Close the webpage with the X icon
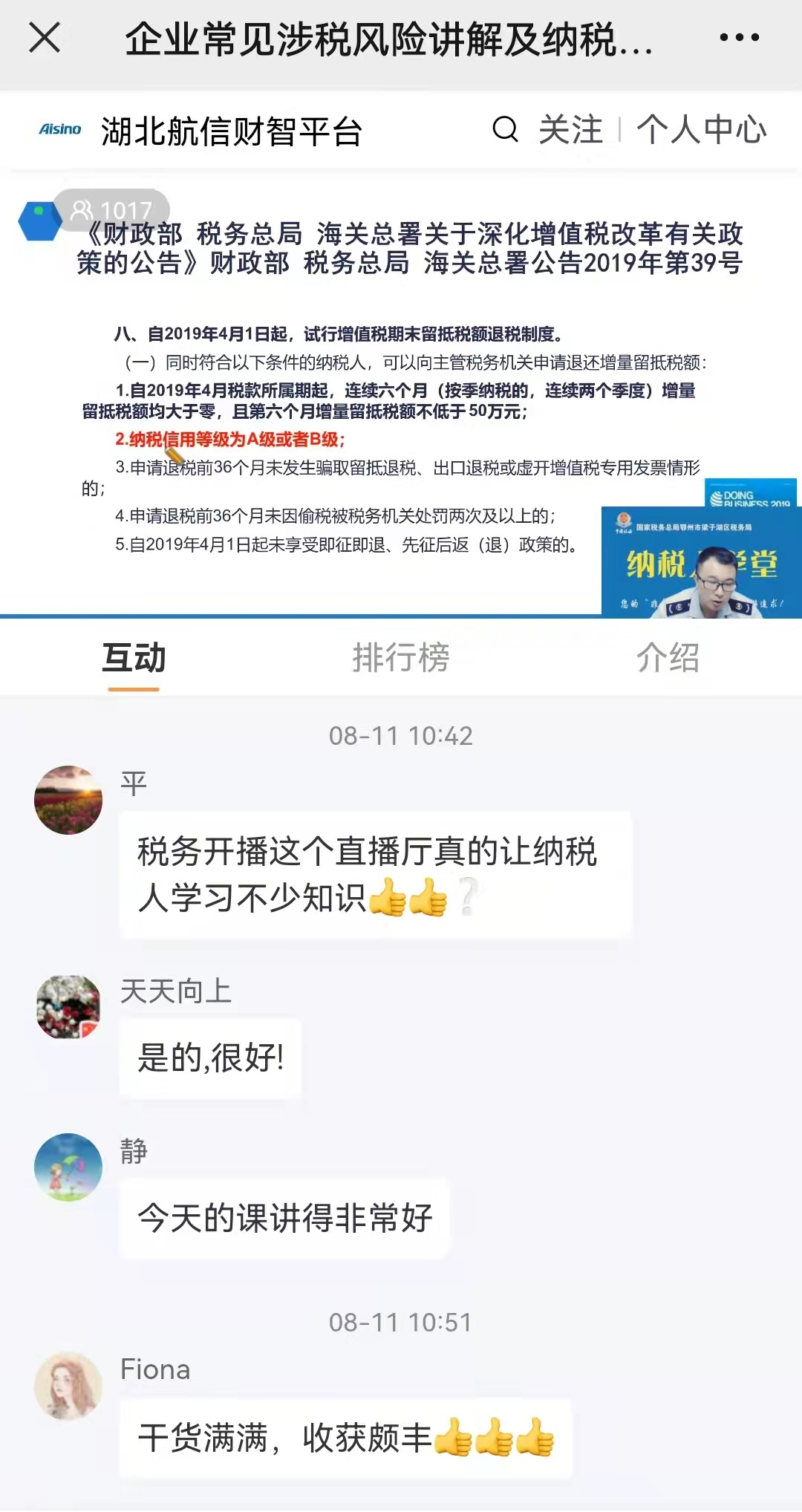This screenshot has height=1512, width=802. coord(45,37)
